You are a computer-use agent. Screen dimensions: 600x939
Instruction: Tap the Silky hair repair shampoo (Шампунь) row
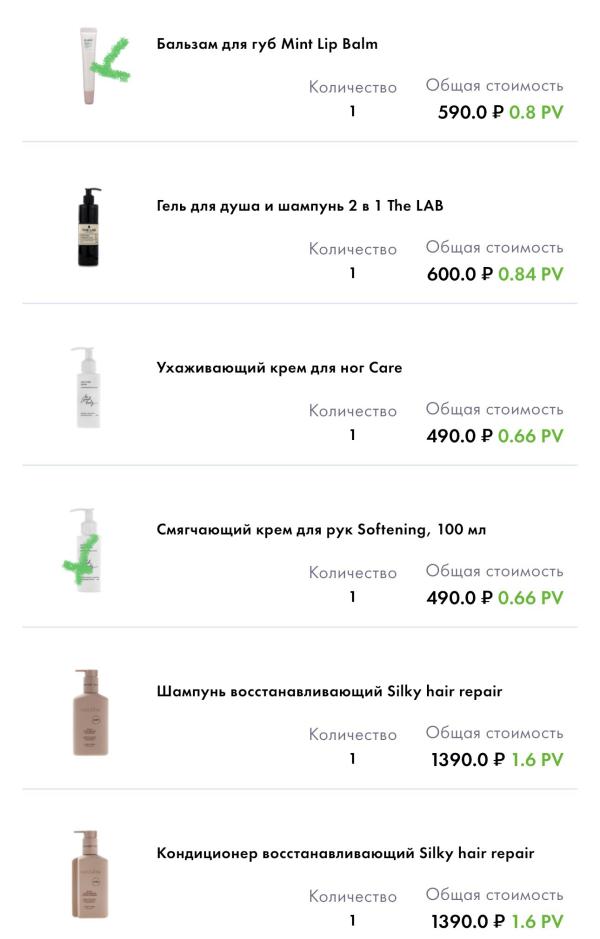(329, 692)
